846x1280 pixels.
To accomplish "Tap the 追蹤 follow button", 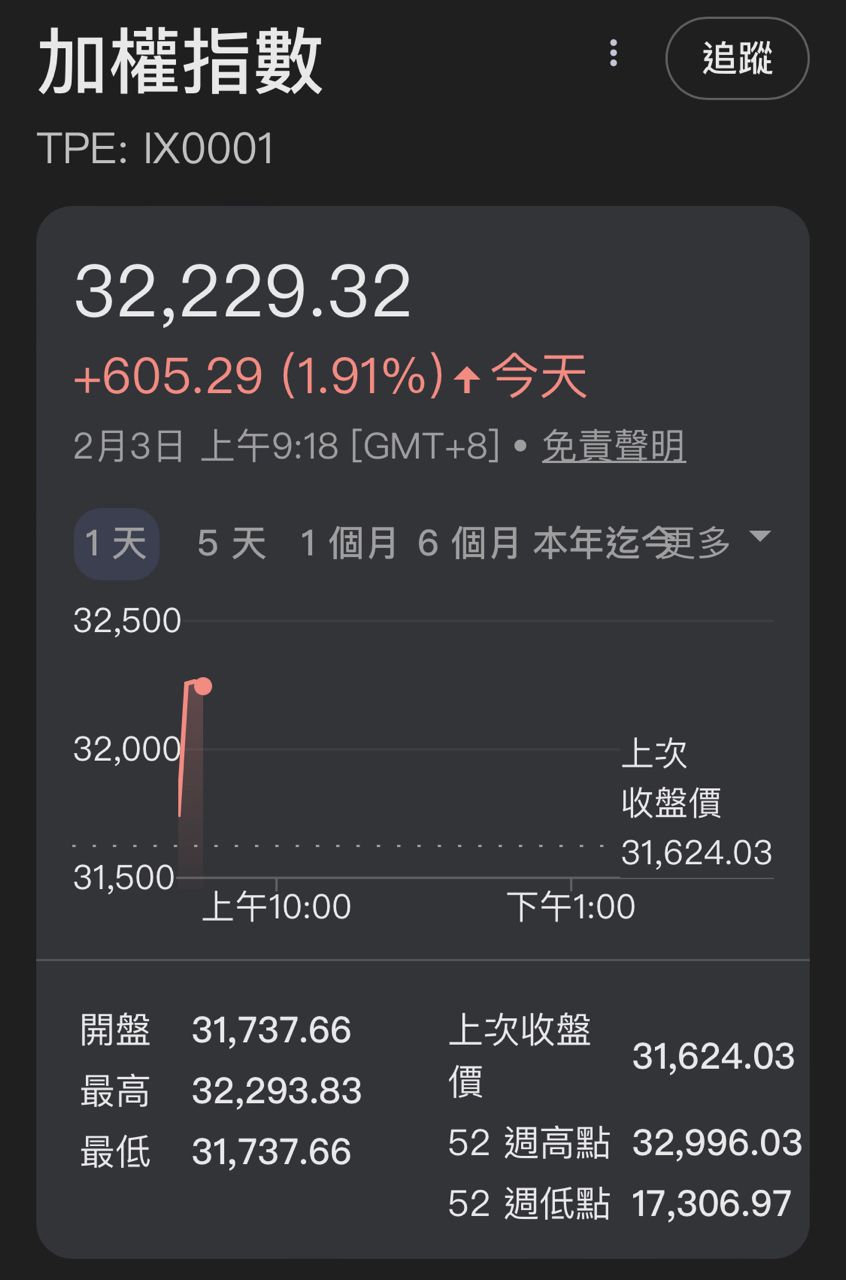I will click(737, 59).
